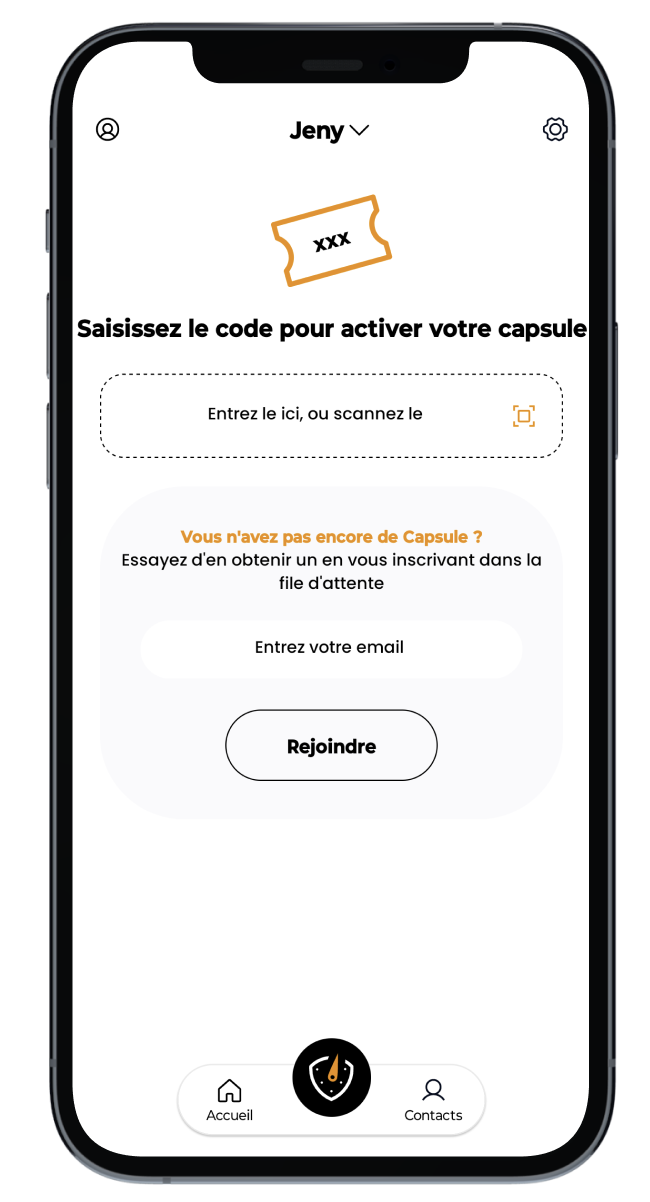Open the profile icon
The width and height of the screenshot is (650, 1202).
tap(107, 130)
